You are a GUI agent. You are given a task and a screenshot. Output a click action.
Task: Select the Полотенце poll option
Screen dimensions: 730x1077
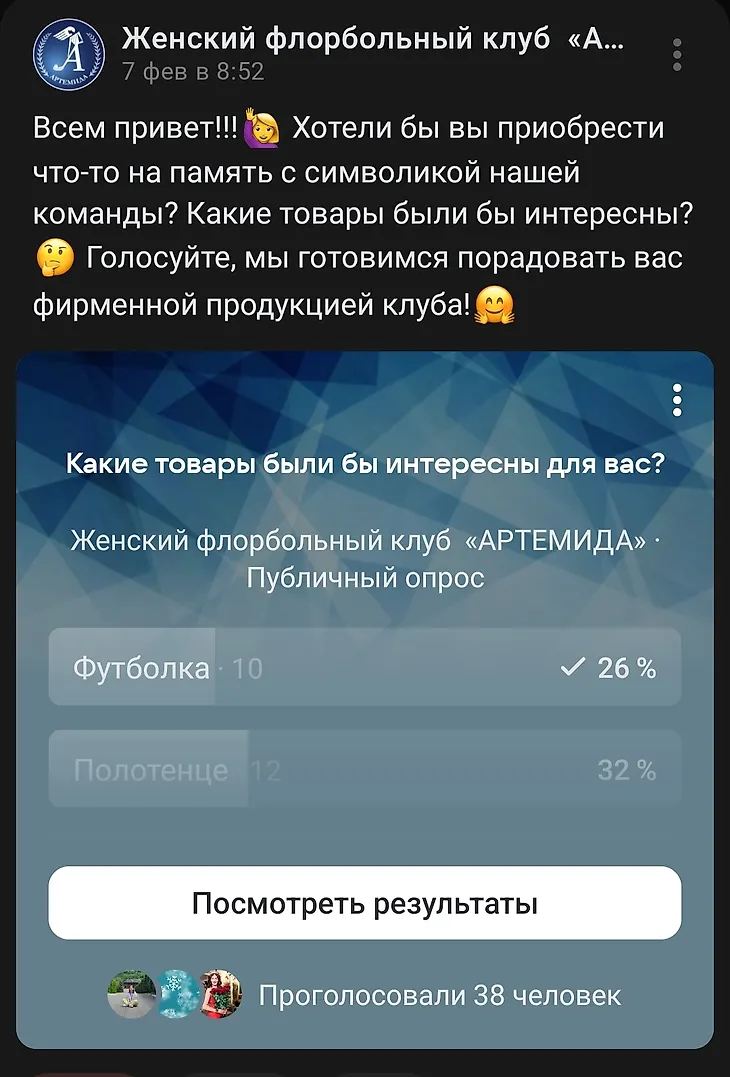[x=365, y=769]
